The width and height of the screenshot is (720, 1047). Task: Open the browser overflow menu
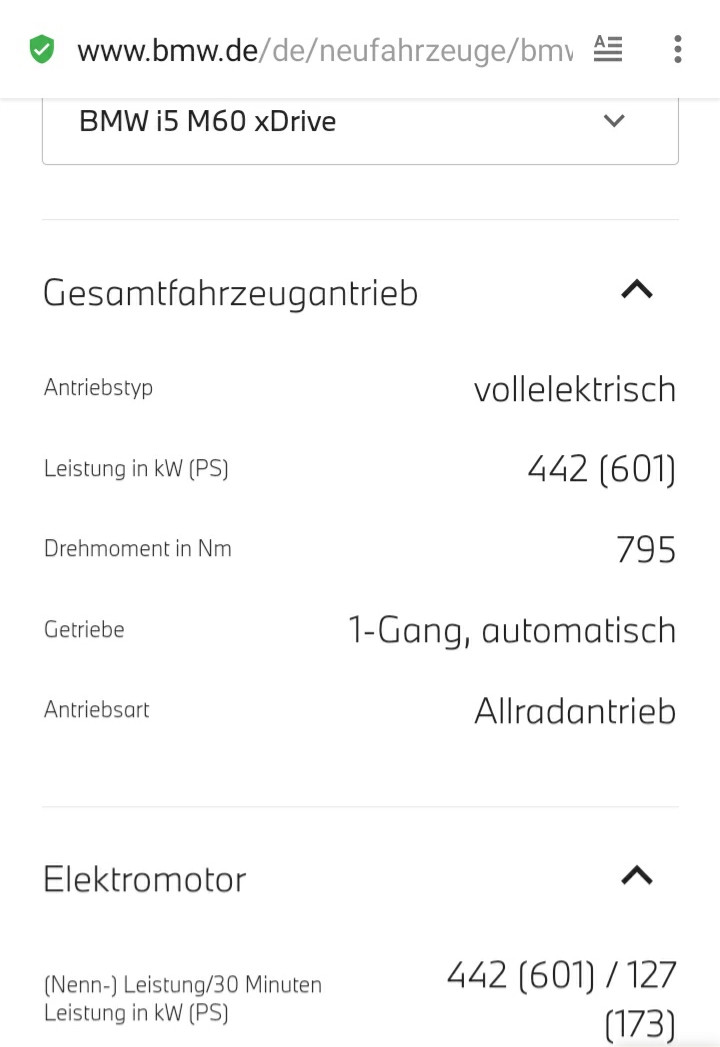pyautogui.click(x=678, y=49)
